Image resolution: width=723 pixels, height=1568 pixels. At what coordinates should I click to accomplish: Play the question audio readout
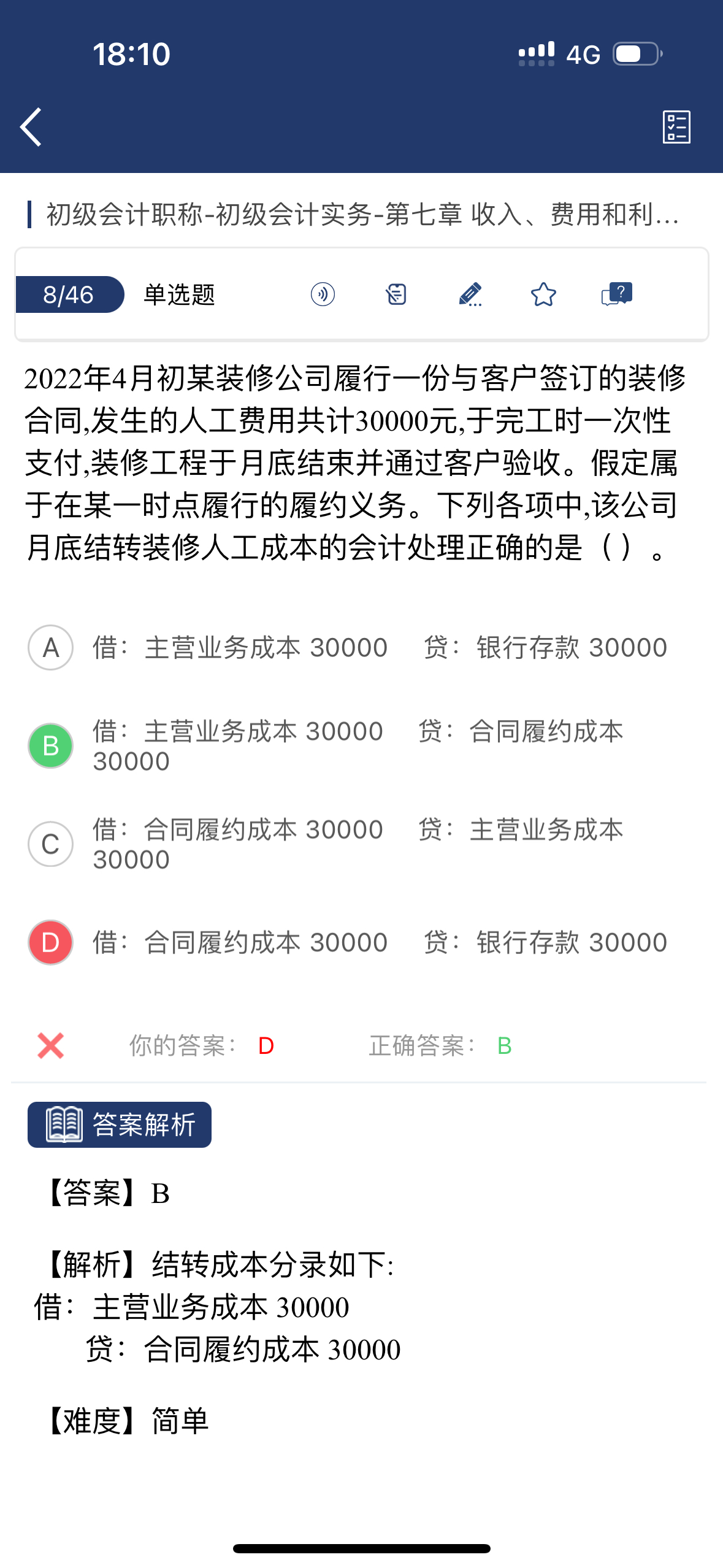[x=323, y=294]
